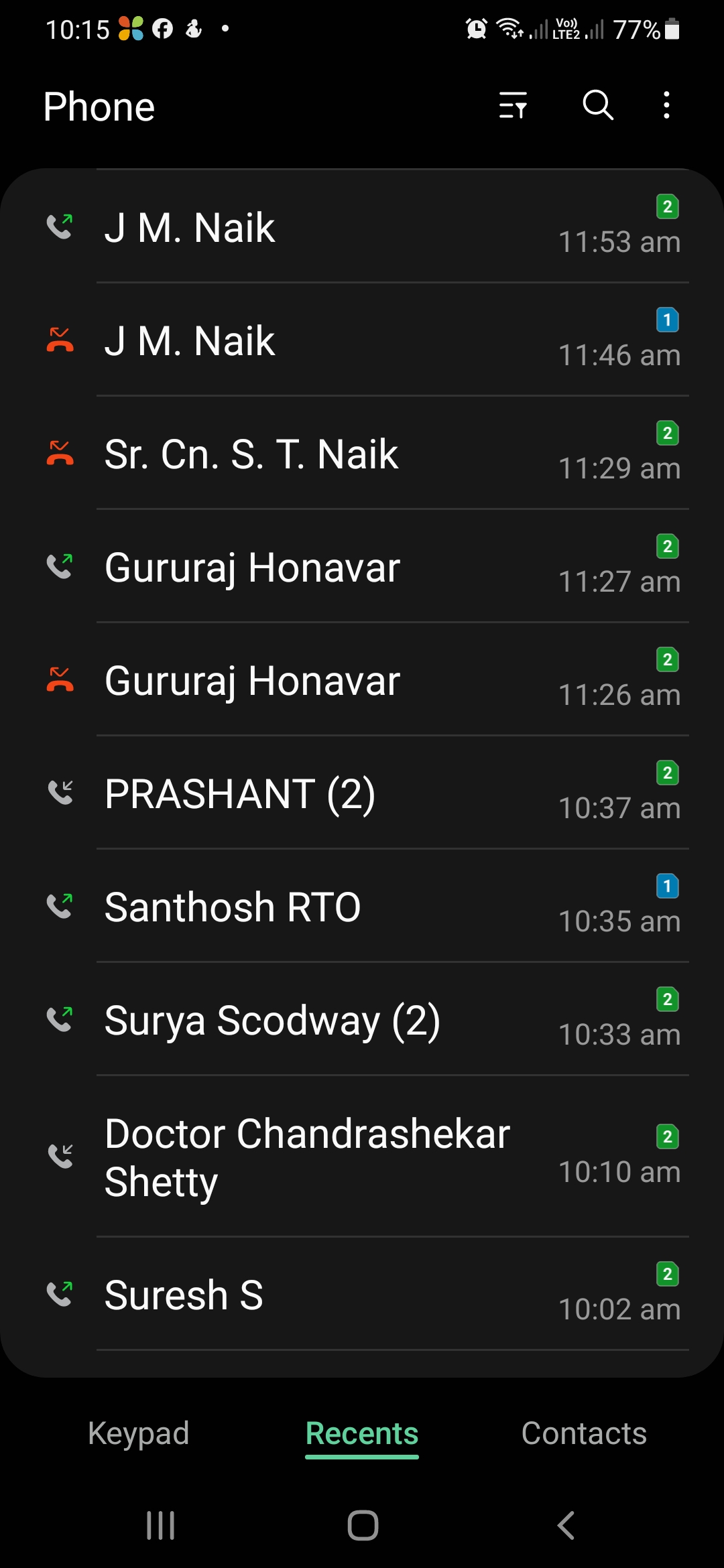This screenshot has width=724, height=1568.
Task: Open J M. Naik call at 11:53 am
Action: point(362,226)
